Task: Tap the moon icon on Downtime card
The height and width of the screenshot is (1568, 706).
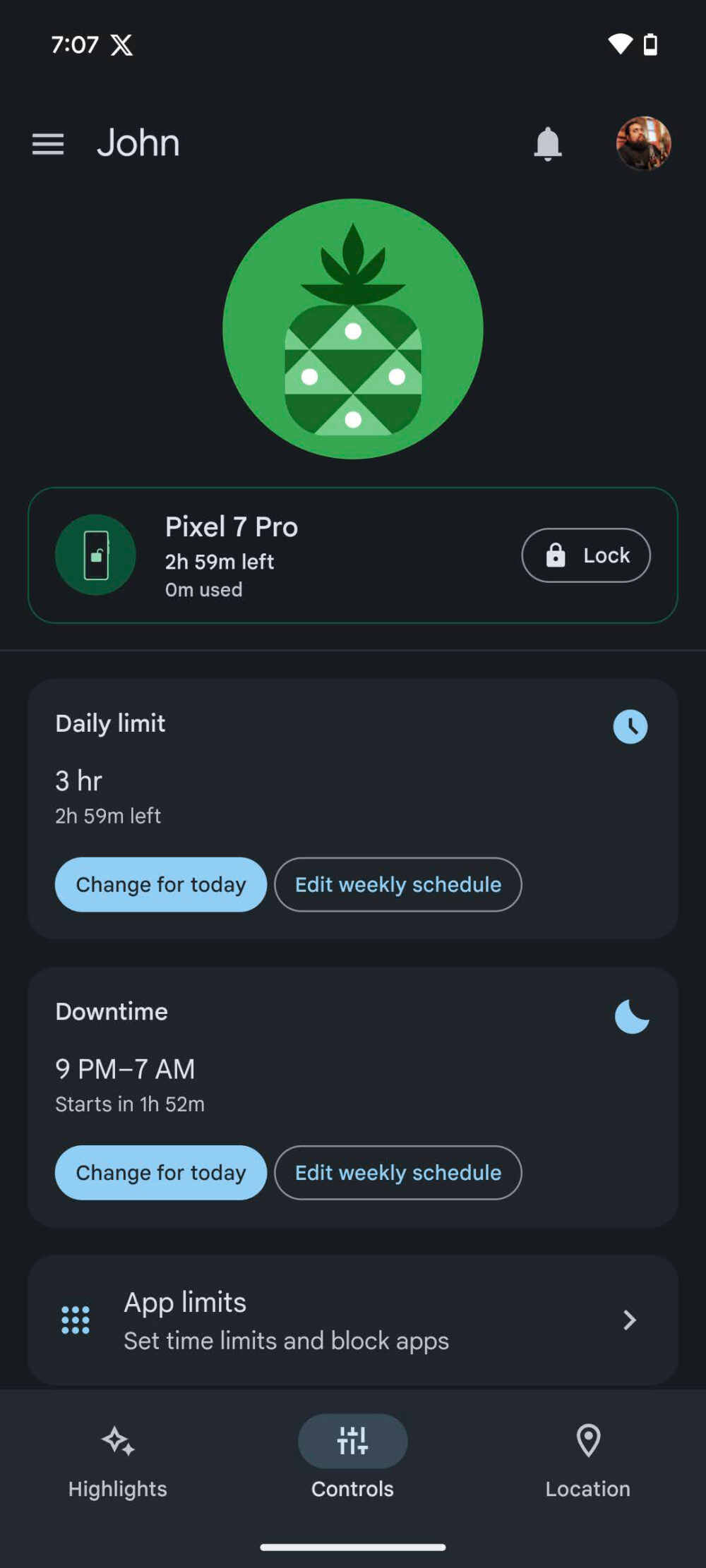Action: tap(630, 1014)
